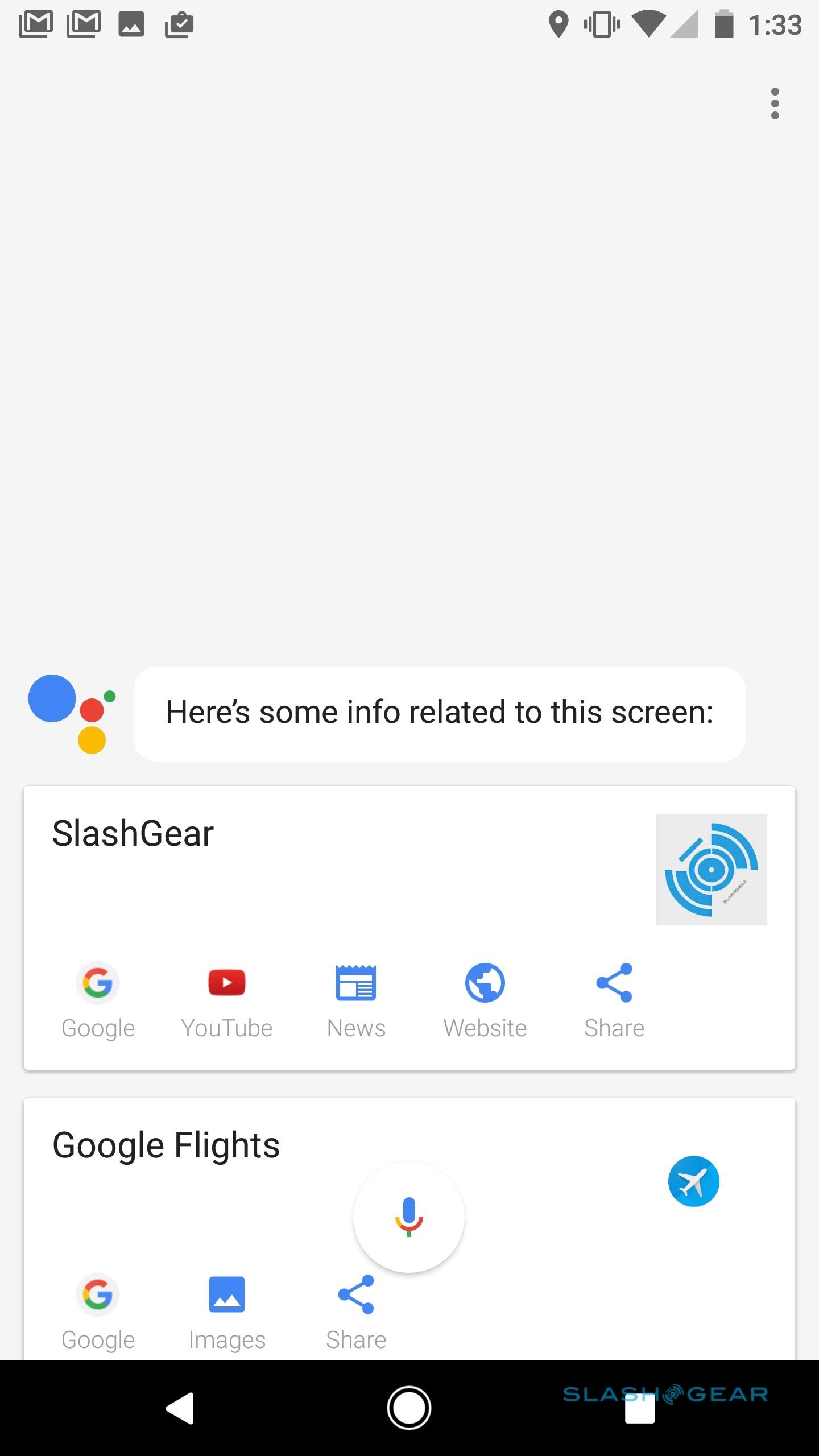The height and width of the screenshot is (1456, 819).
Task: Open the three-dot overflow menu
Action: click(775, 104)
